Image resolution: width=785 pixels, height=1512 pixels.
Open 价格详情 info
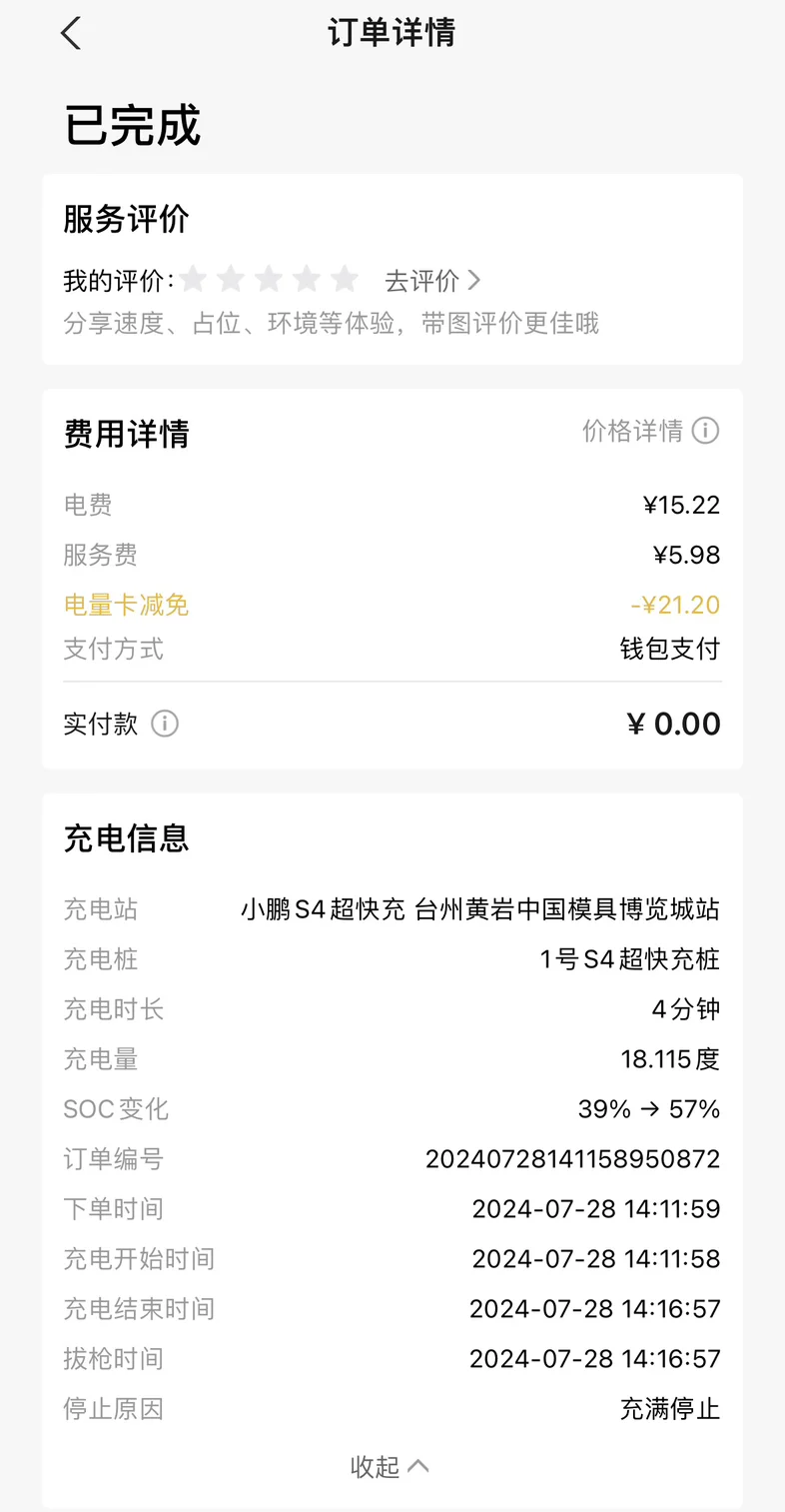point(650,431)
